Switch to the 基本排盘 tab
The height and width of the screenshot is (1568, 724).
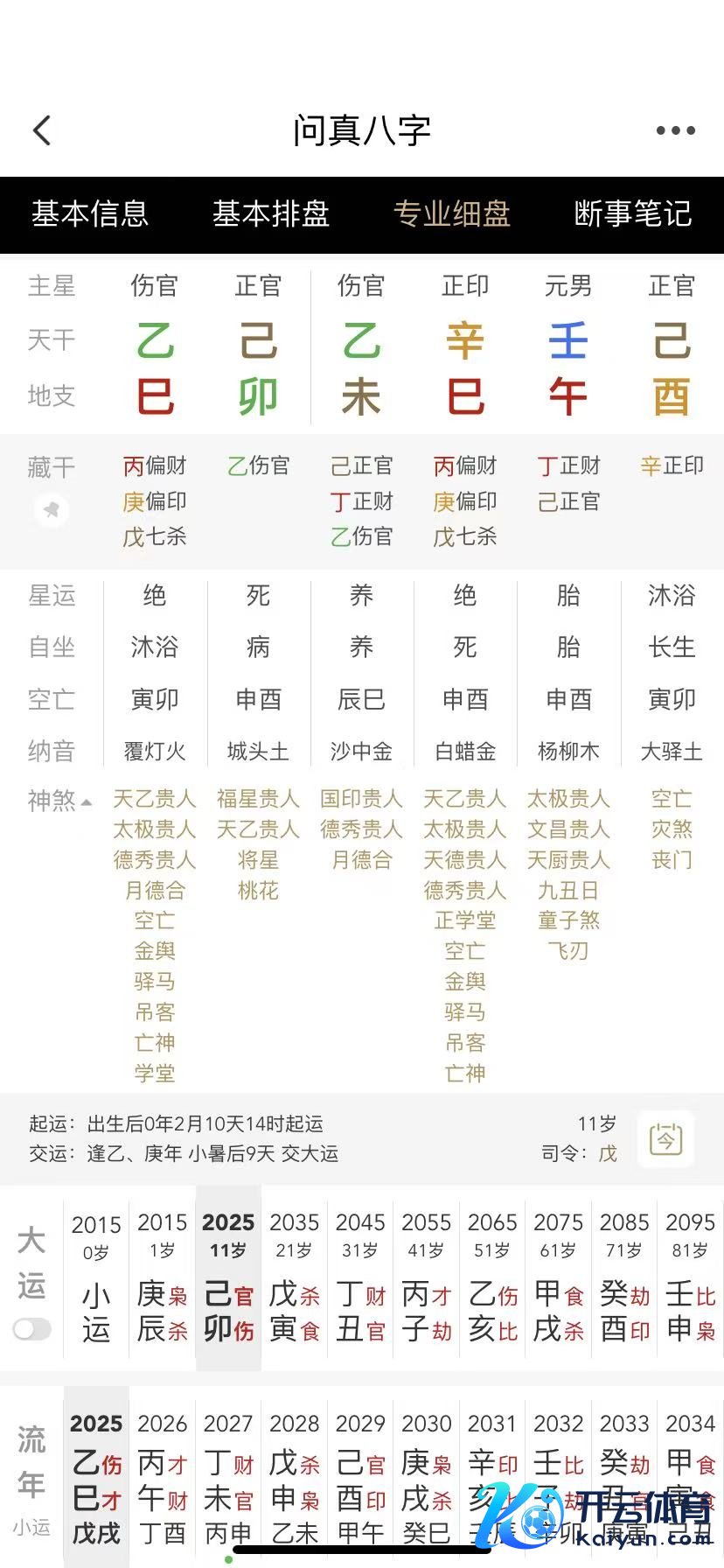(x=271, y=213)
